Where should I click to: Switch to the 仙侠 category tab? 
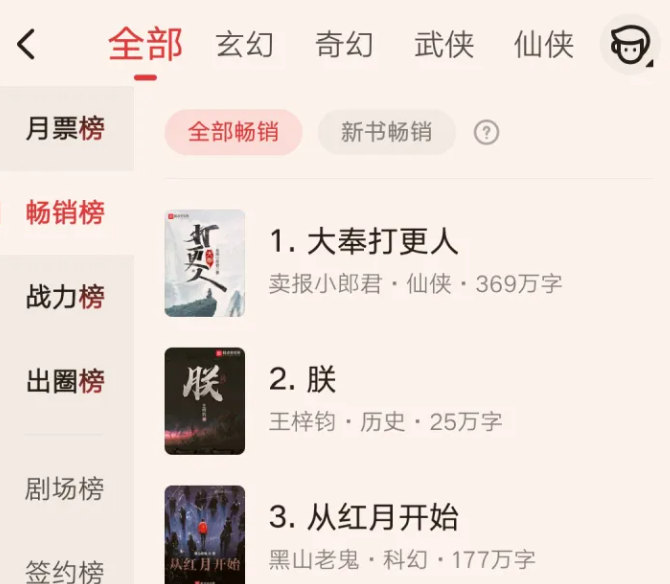pyautogui.click(x=544, y=45)
